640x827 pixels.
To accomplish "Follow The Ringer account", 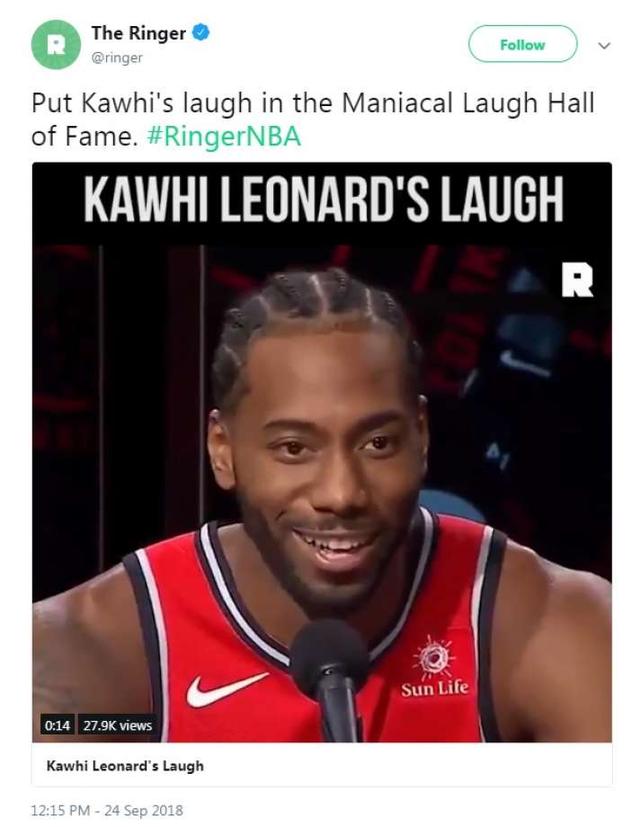I will pos(522,45).
